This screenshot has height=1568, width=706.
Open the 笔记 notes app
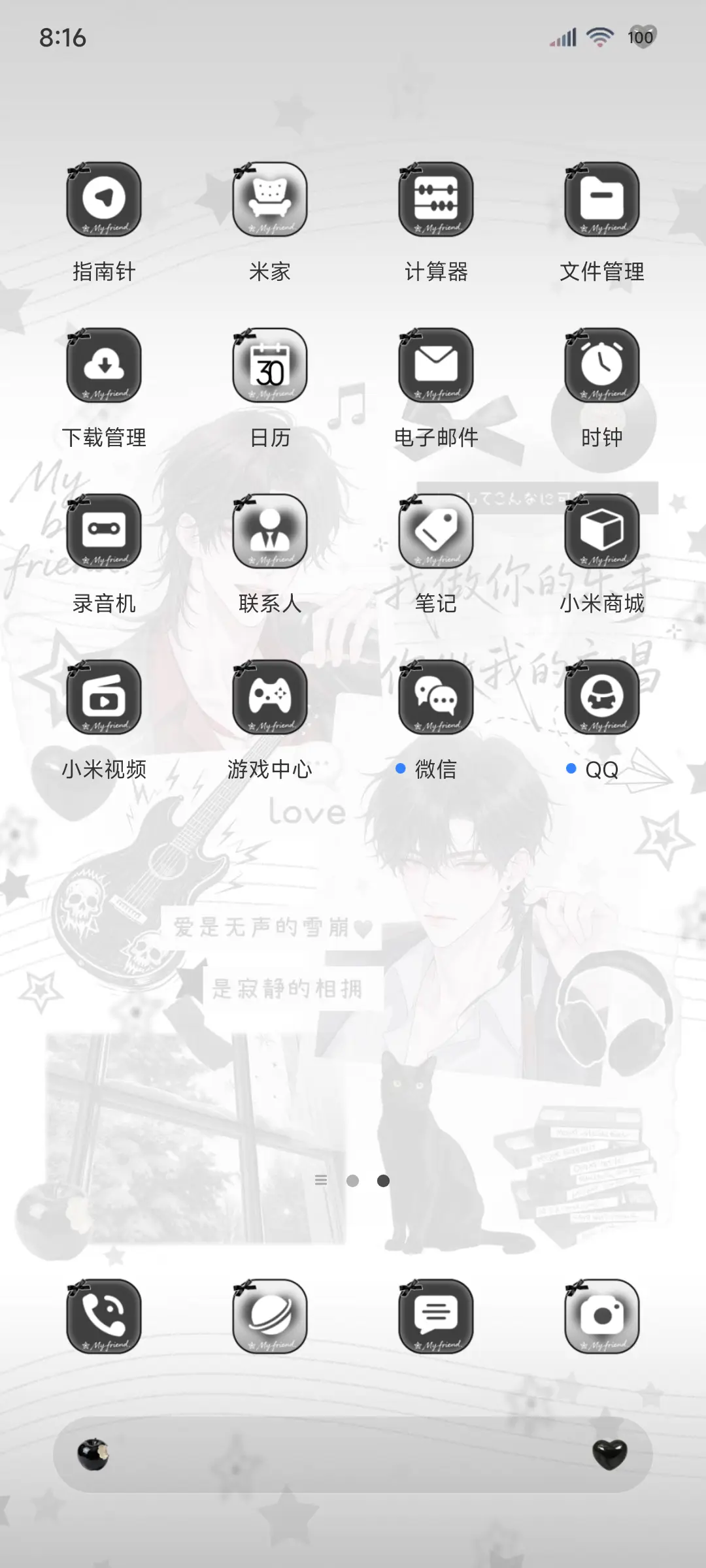(435, 532)
